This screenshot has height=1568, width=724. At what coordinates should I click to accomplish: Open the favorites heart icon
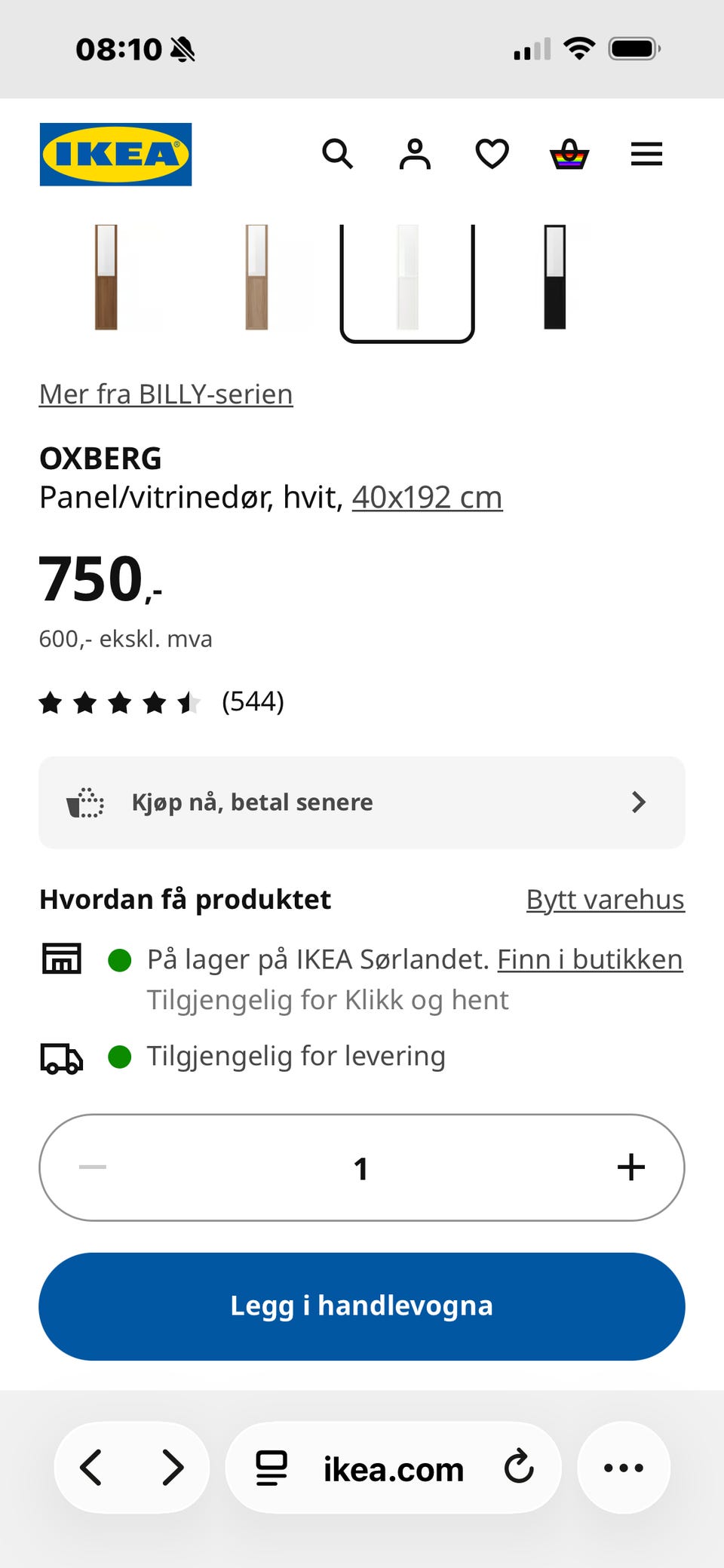click(x=492, y=154)
